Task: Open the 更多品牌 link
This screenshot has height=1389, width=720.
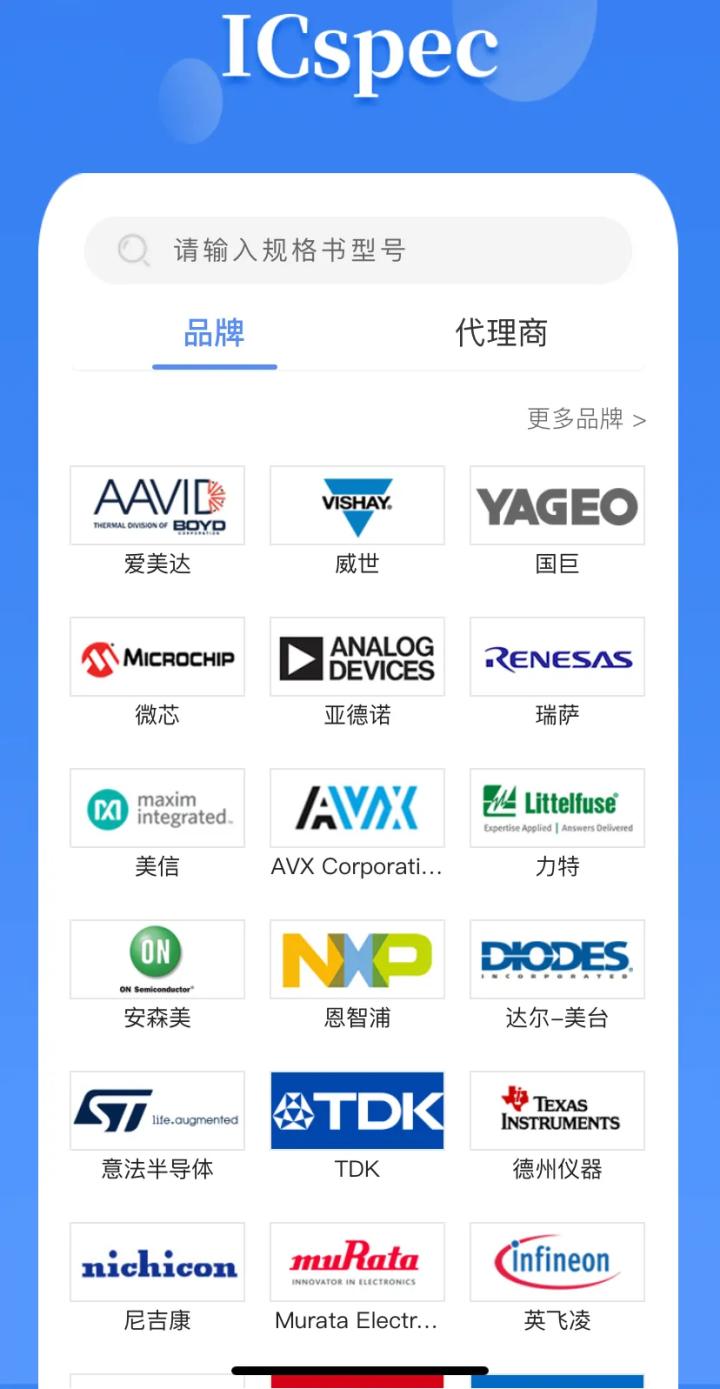Action: (586, 419)
